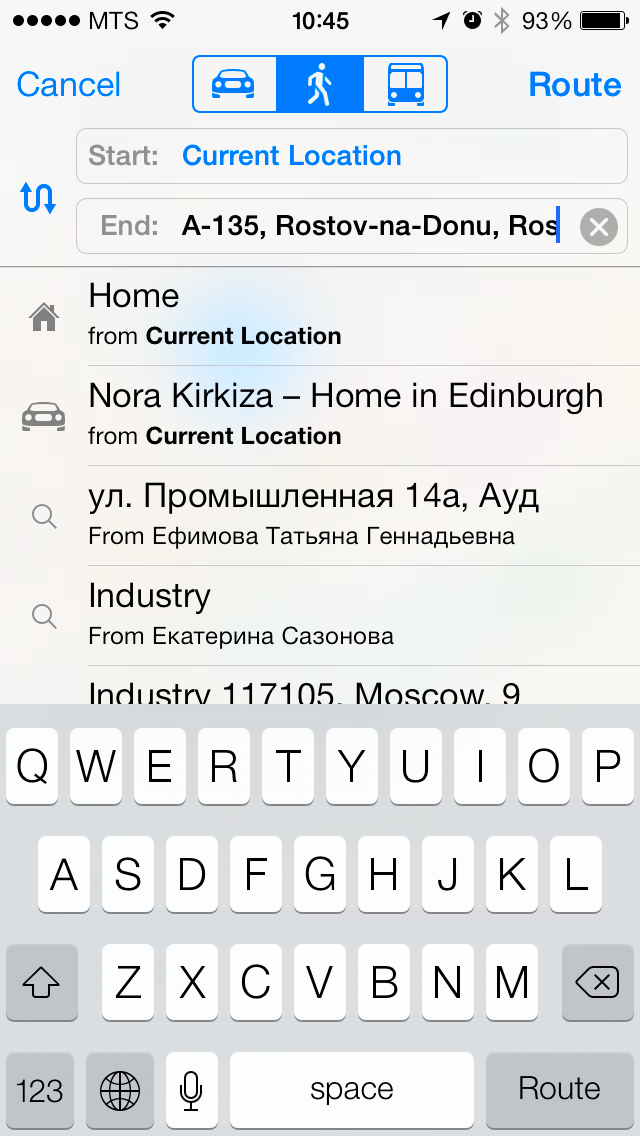
Task: Swap start and end locations
Action: click(38, 197)
